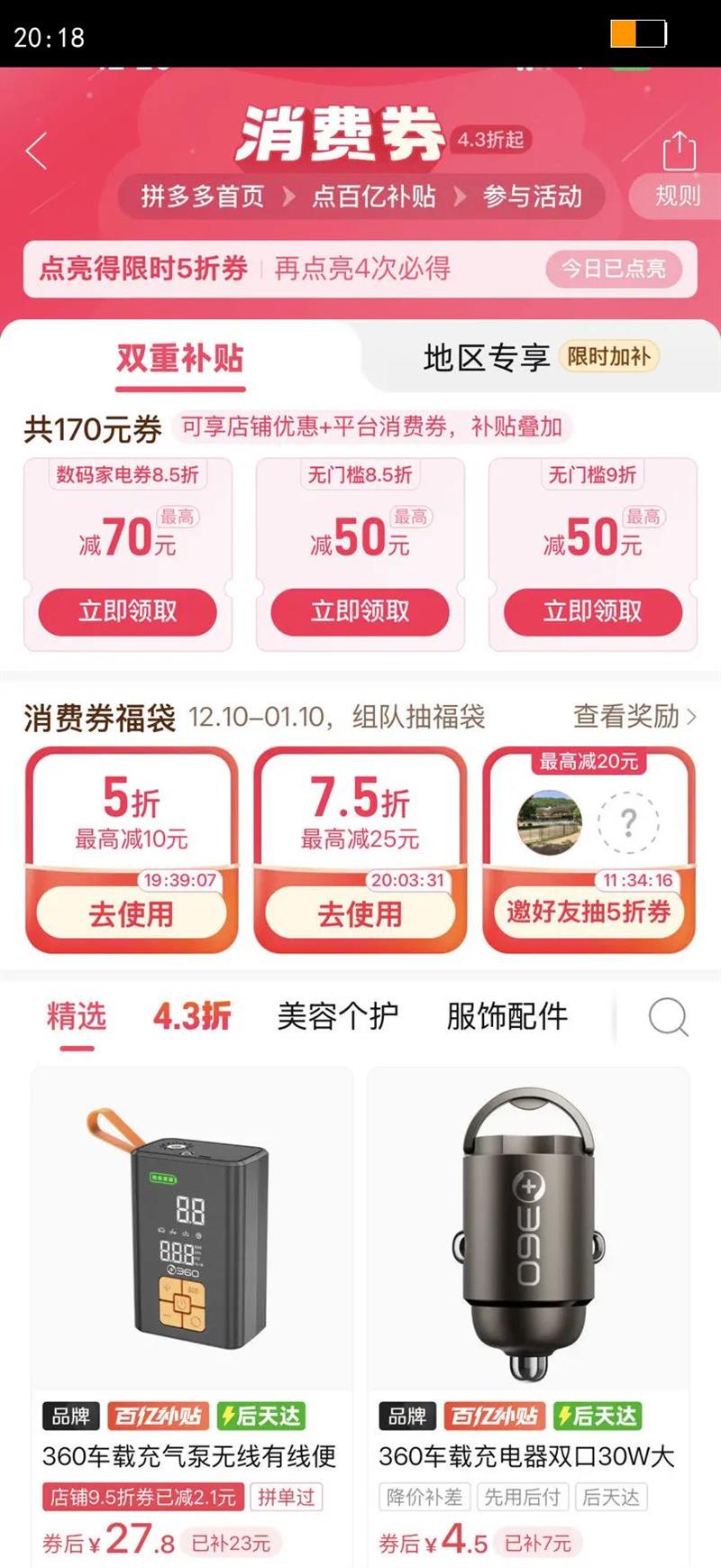
Task: Switch to the 地区专享 tab
Action: [x=488, y=355]
